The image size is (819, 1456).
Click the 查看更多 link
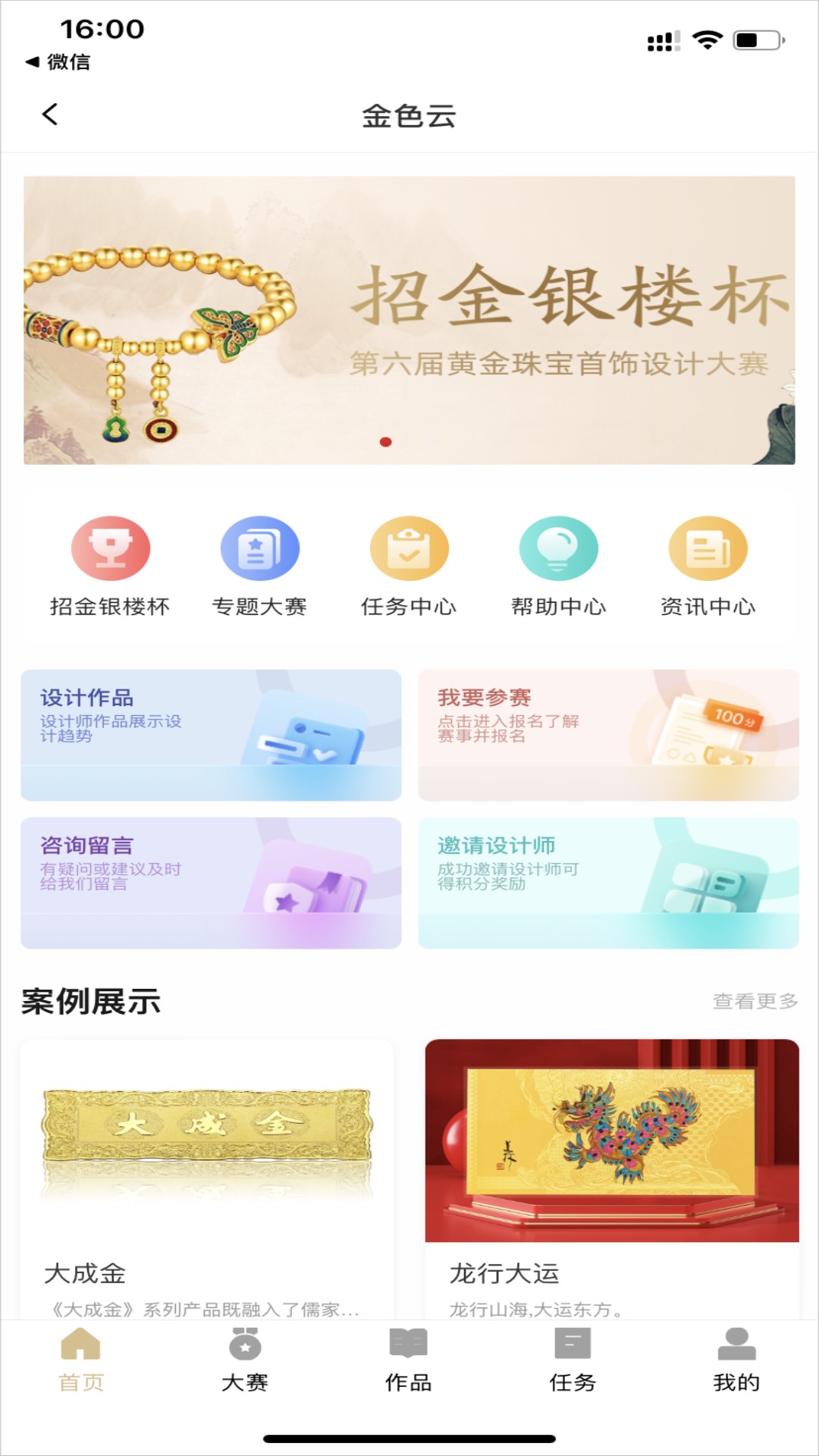pyautogui.click(x=755, y=1003)
